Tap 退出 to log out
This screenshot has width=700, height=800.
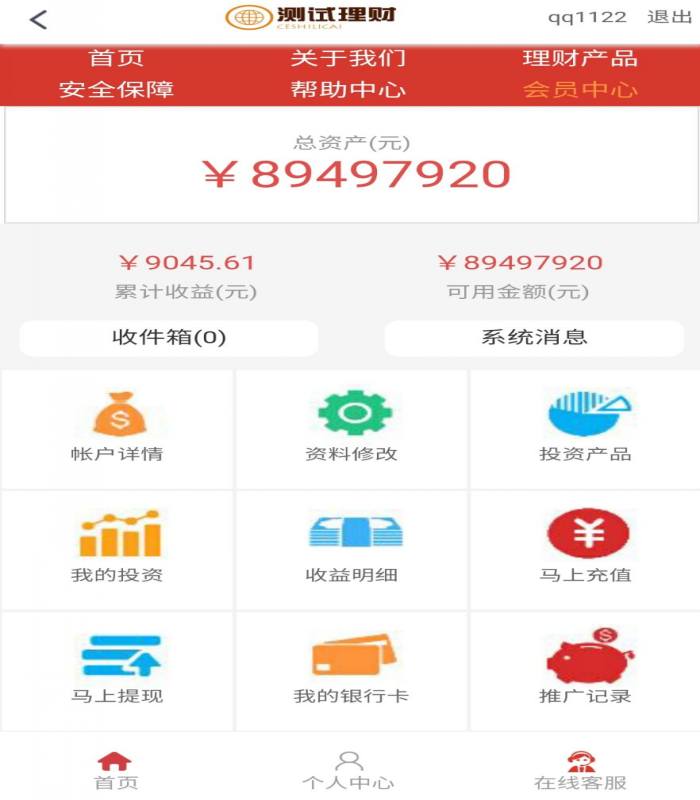(x=669, y=17)
